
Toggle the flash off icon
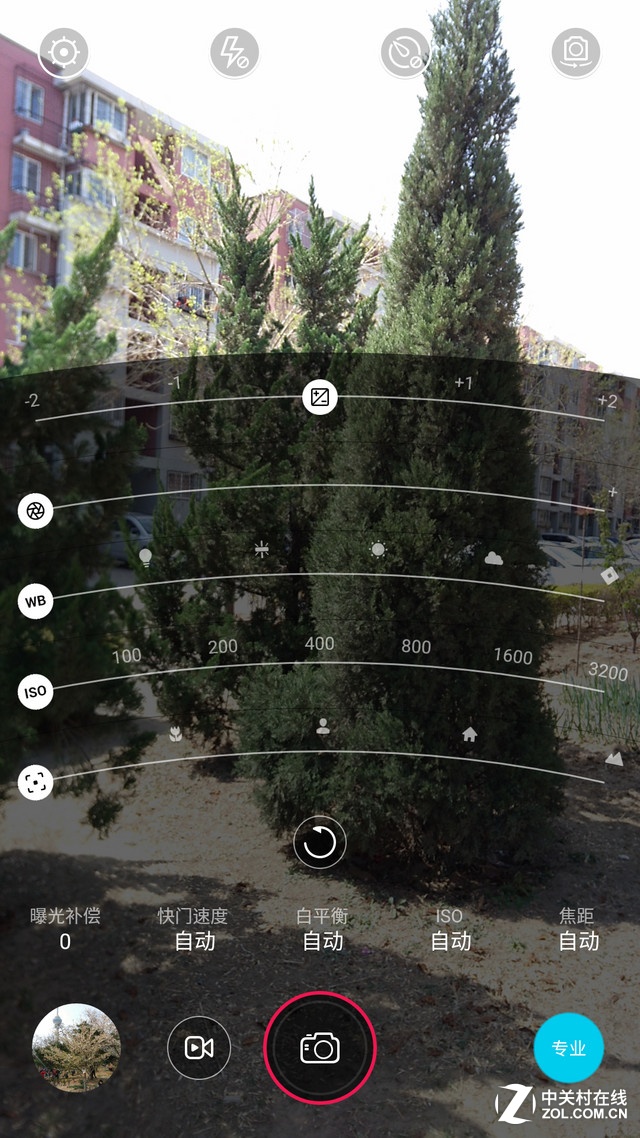[234, 53]
